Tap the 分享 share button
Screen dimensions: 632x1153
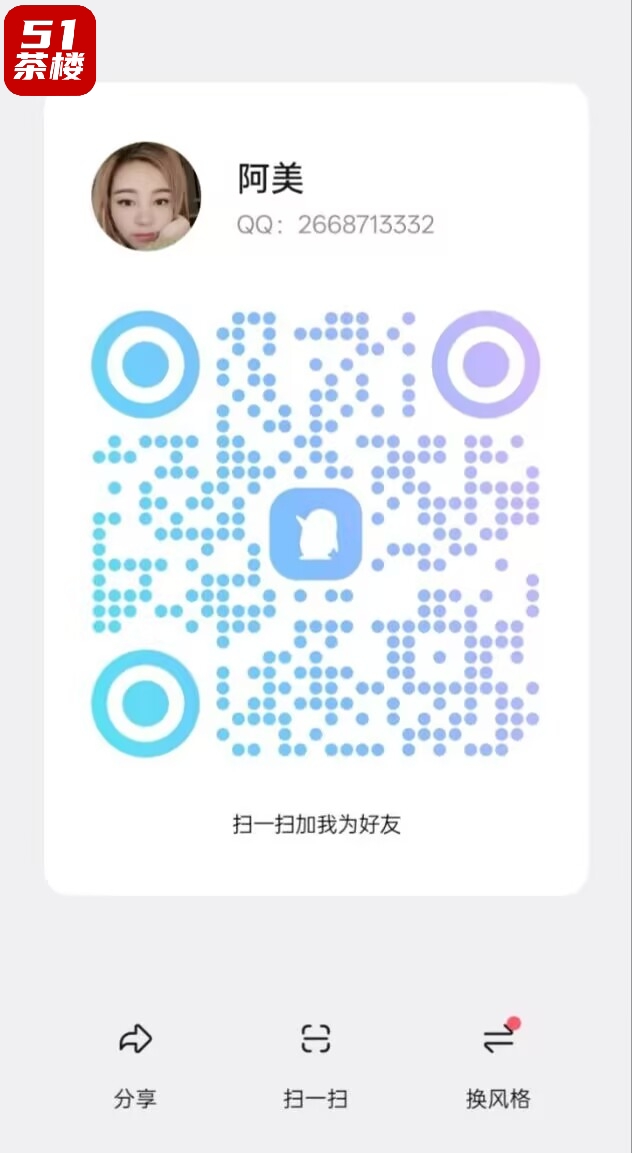pos(135,1064)
